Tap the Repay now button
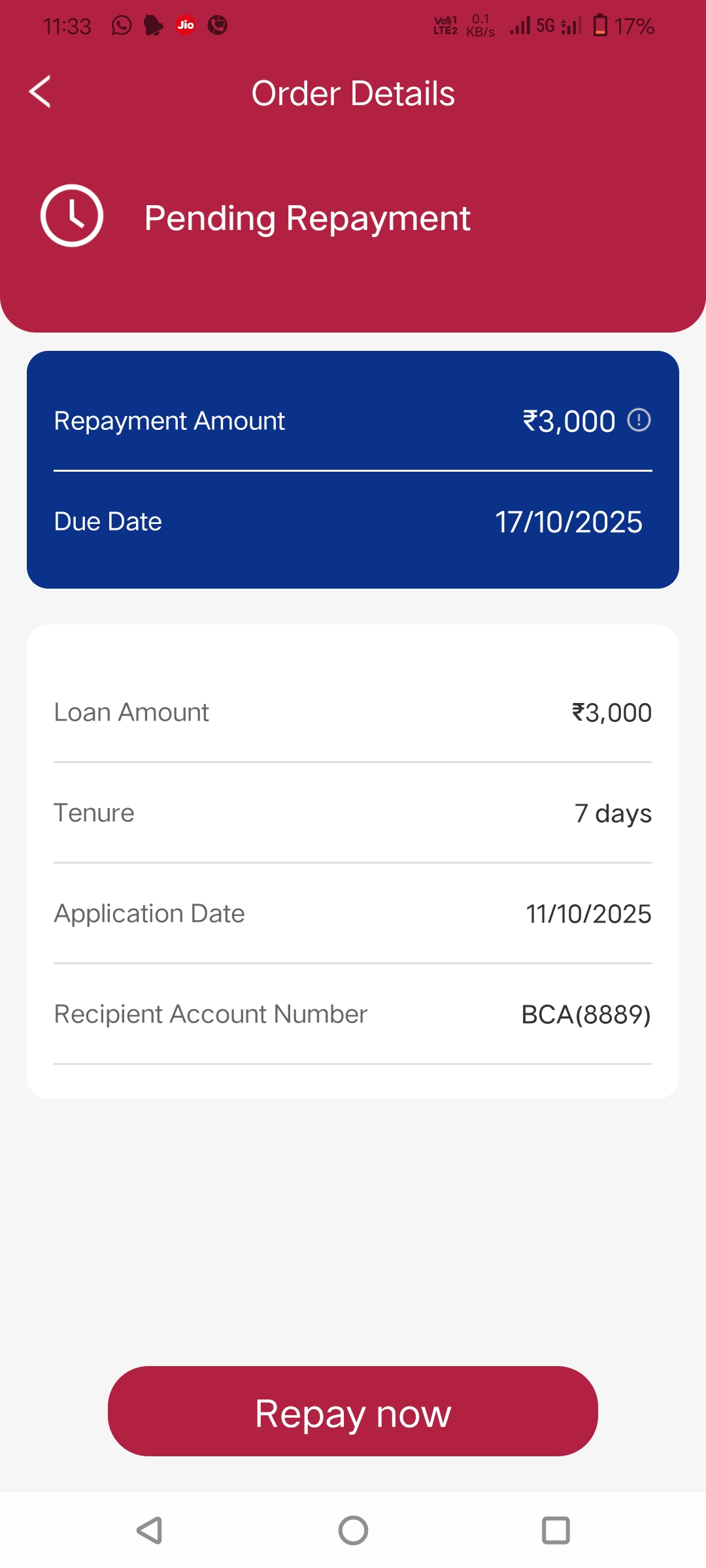This screenshot has height=1568, width=706. [353, 1413]
